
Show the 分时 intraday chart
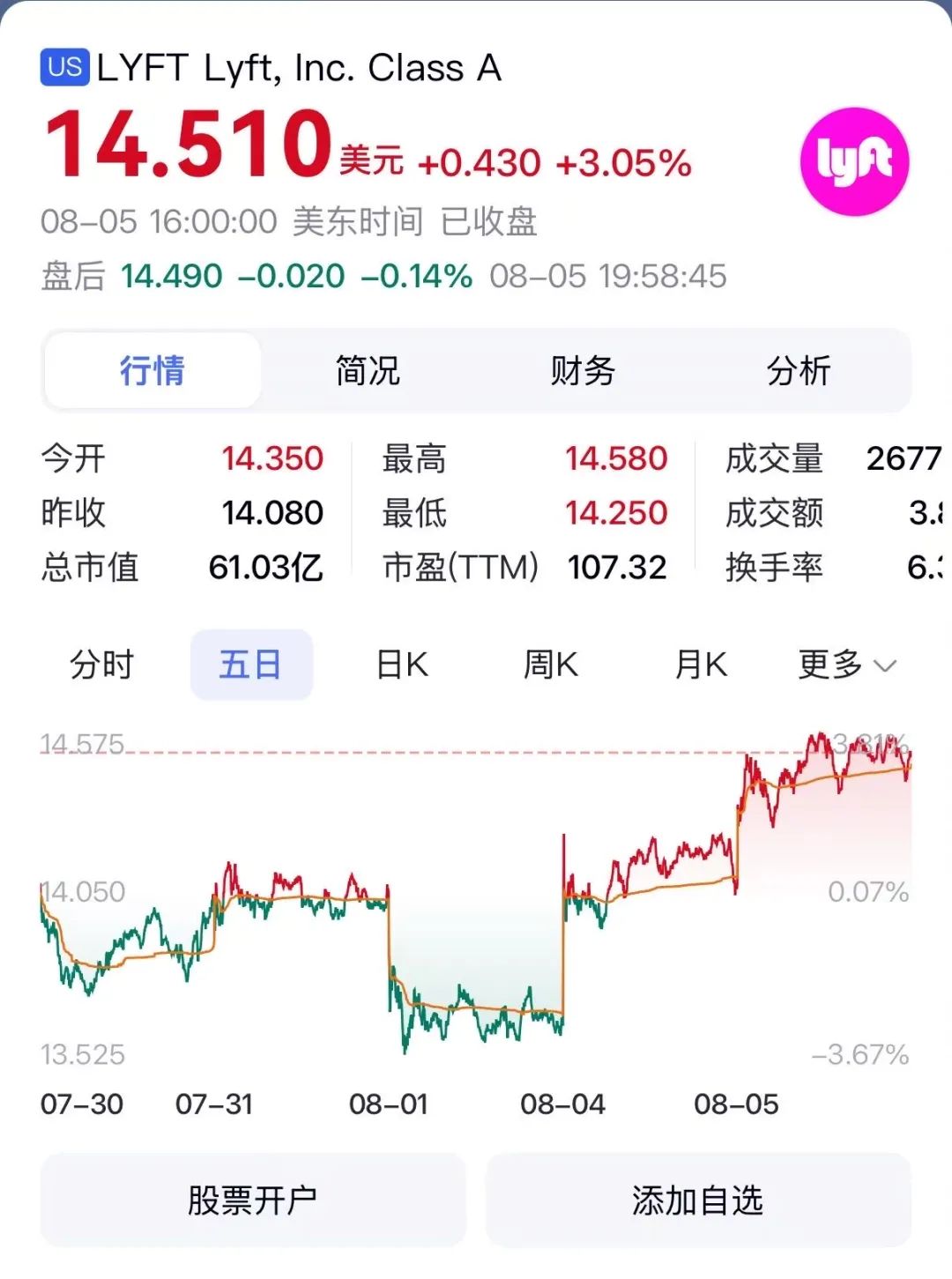click(x=101, y=665)
